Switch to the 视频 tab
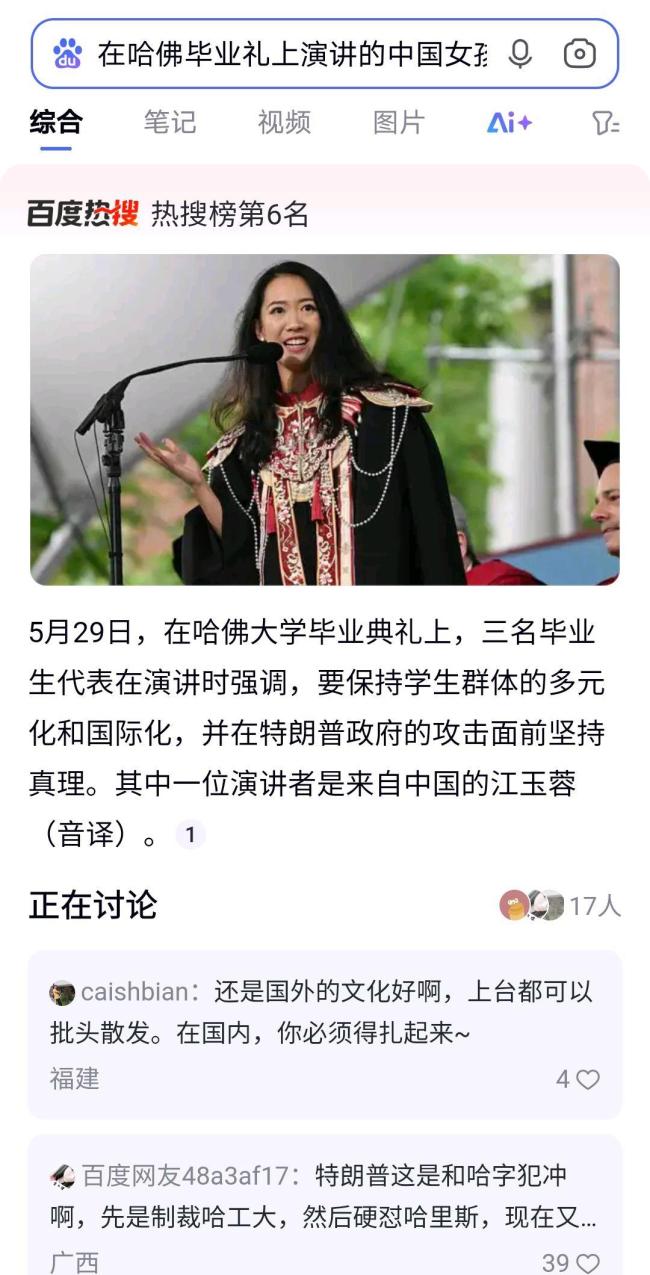Image resolution: width=650 pixels, height=1275 pixels. [284, 123]
